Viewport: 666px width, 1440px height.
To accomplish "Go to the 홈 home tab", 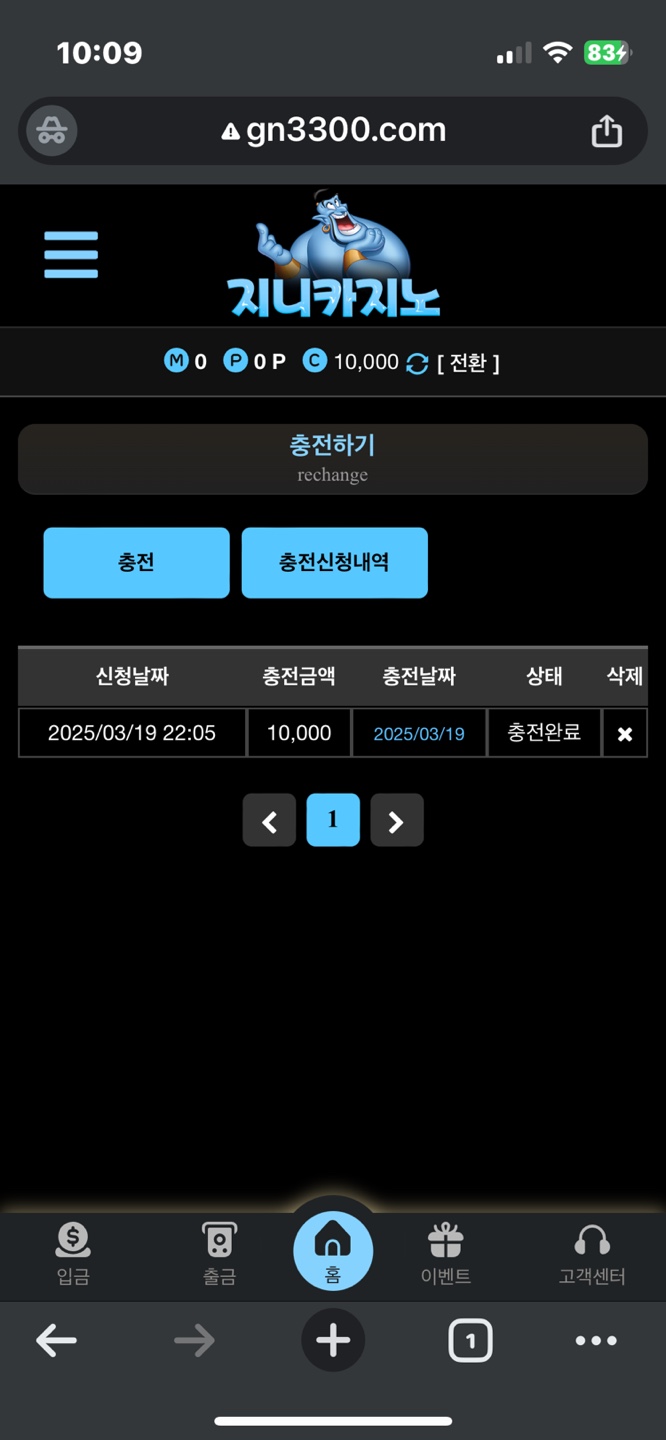I will (x=333, y=1250).
